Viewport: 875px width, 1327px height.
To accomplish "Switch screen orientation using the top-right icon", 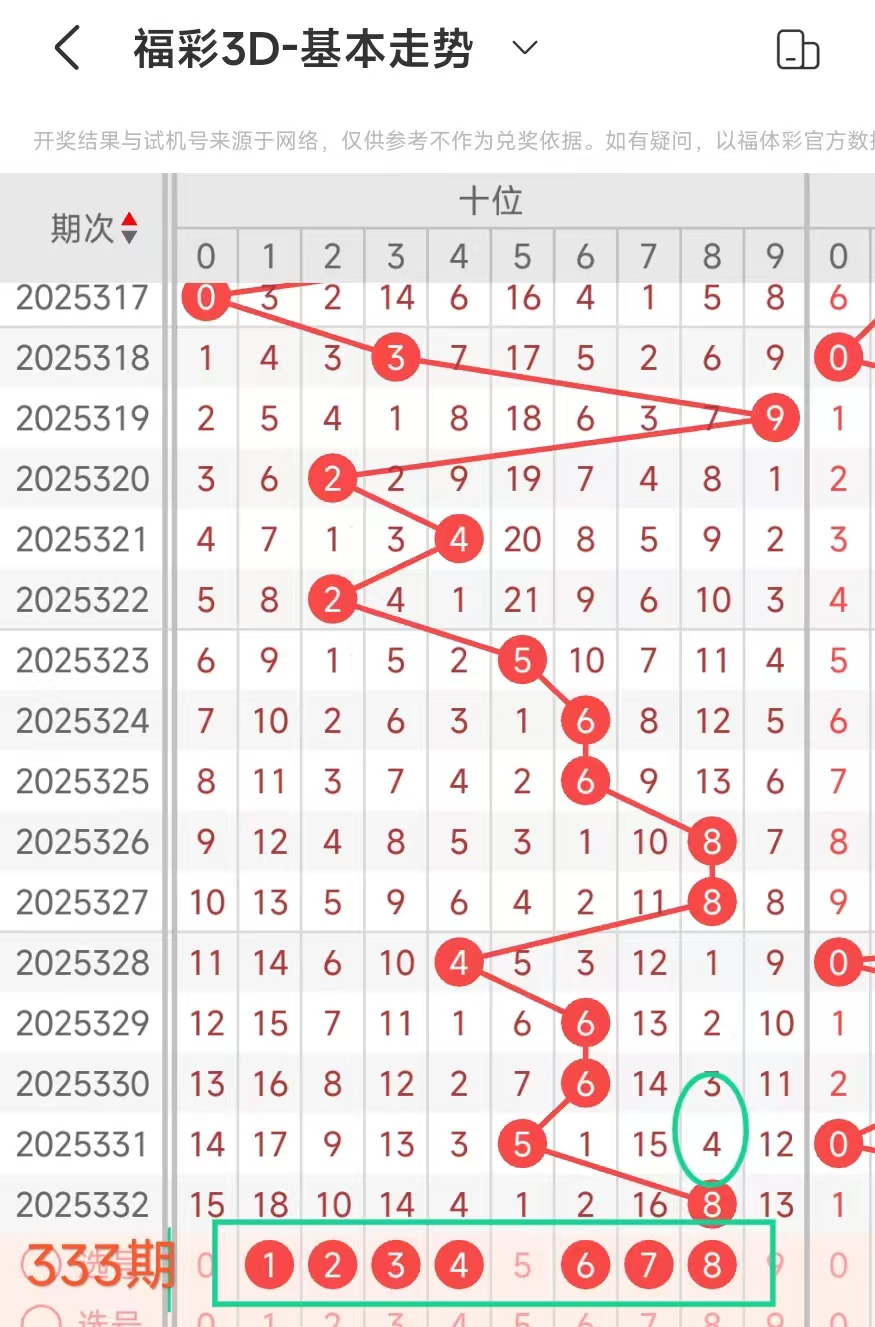I will point(797,49).
